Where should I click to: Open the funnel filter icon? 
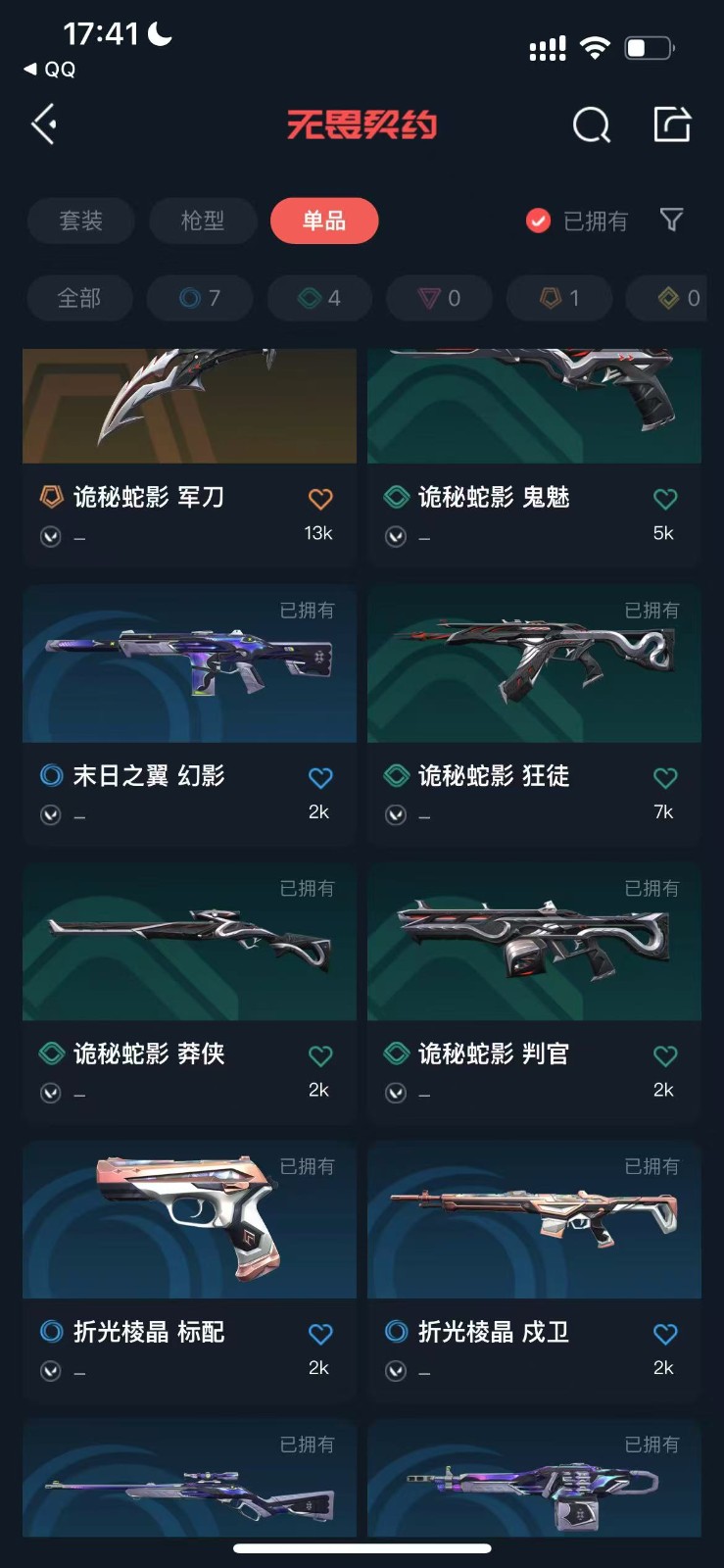(671, 220)
